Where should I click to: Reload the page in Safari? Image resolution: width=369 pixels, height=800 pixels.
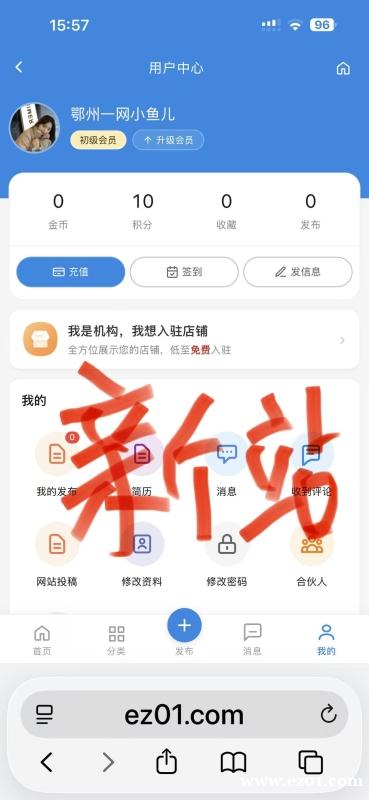[x=328, y=714]
